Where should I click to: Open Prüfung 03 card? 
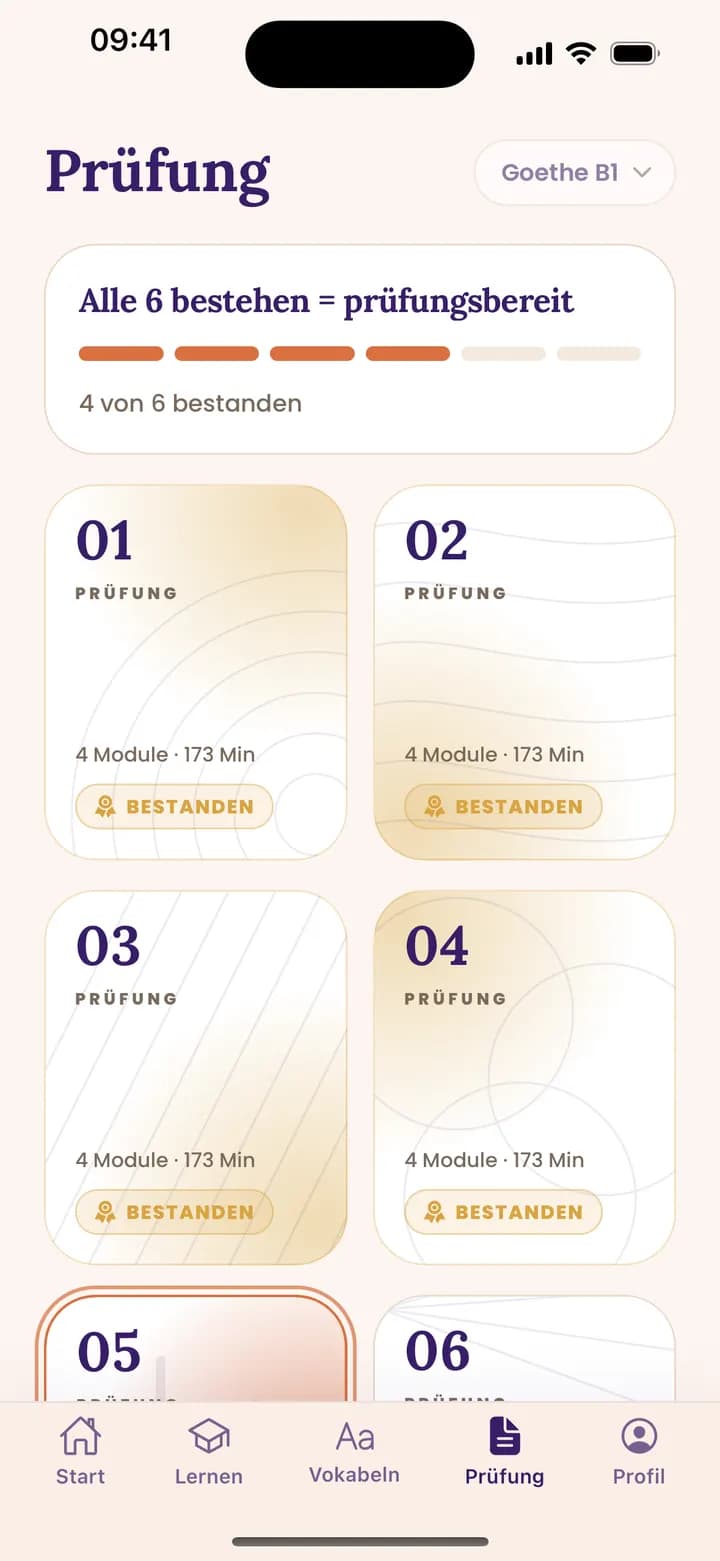pyautogui.click(x=196, y=1078)
